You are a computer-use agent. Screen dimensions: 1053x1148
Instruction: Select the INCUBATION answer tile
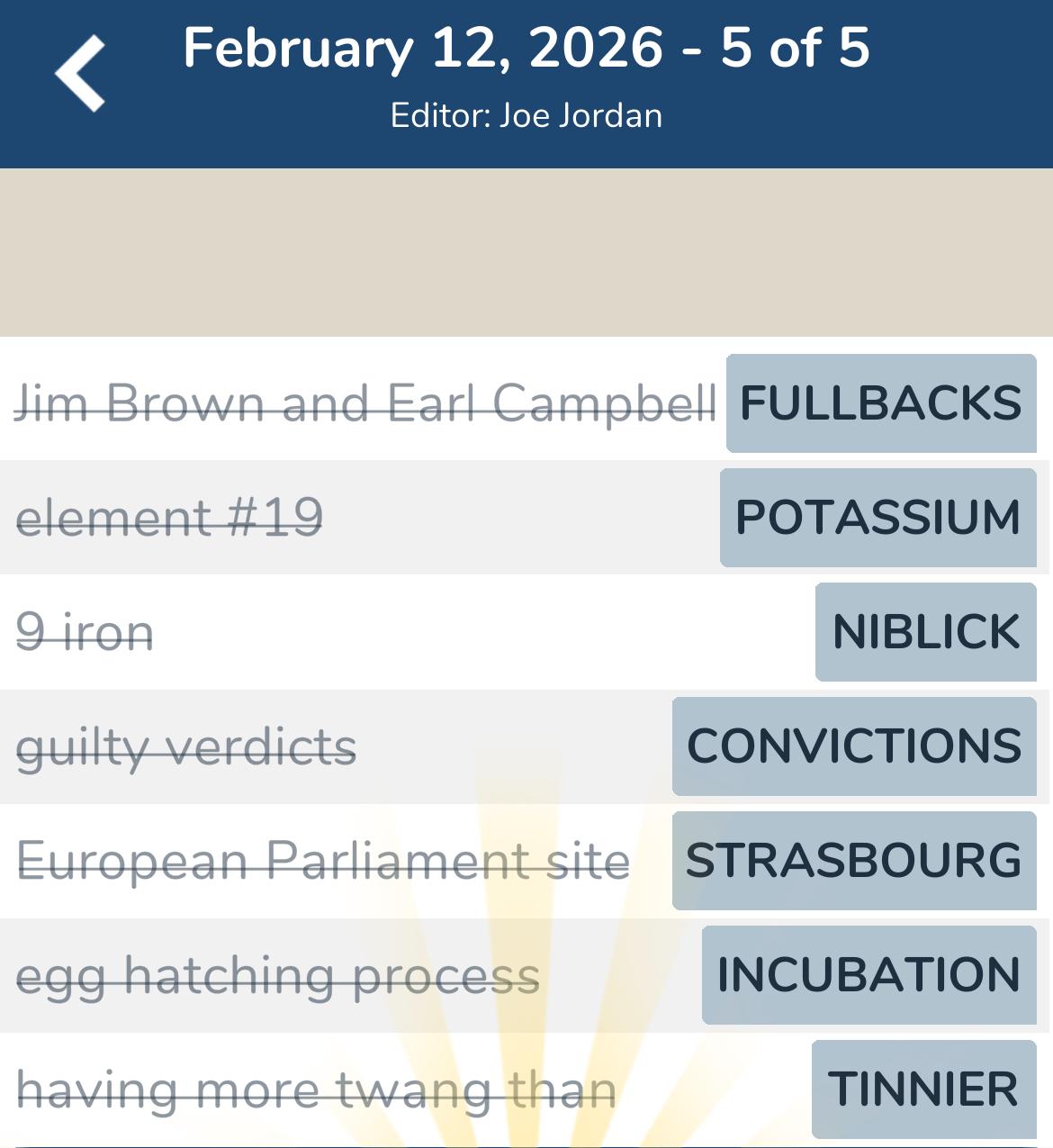tap(867, 974)
